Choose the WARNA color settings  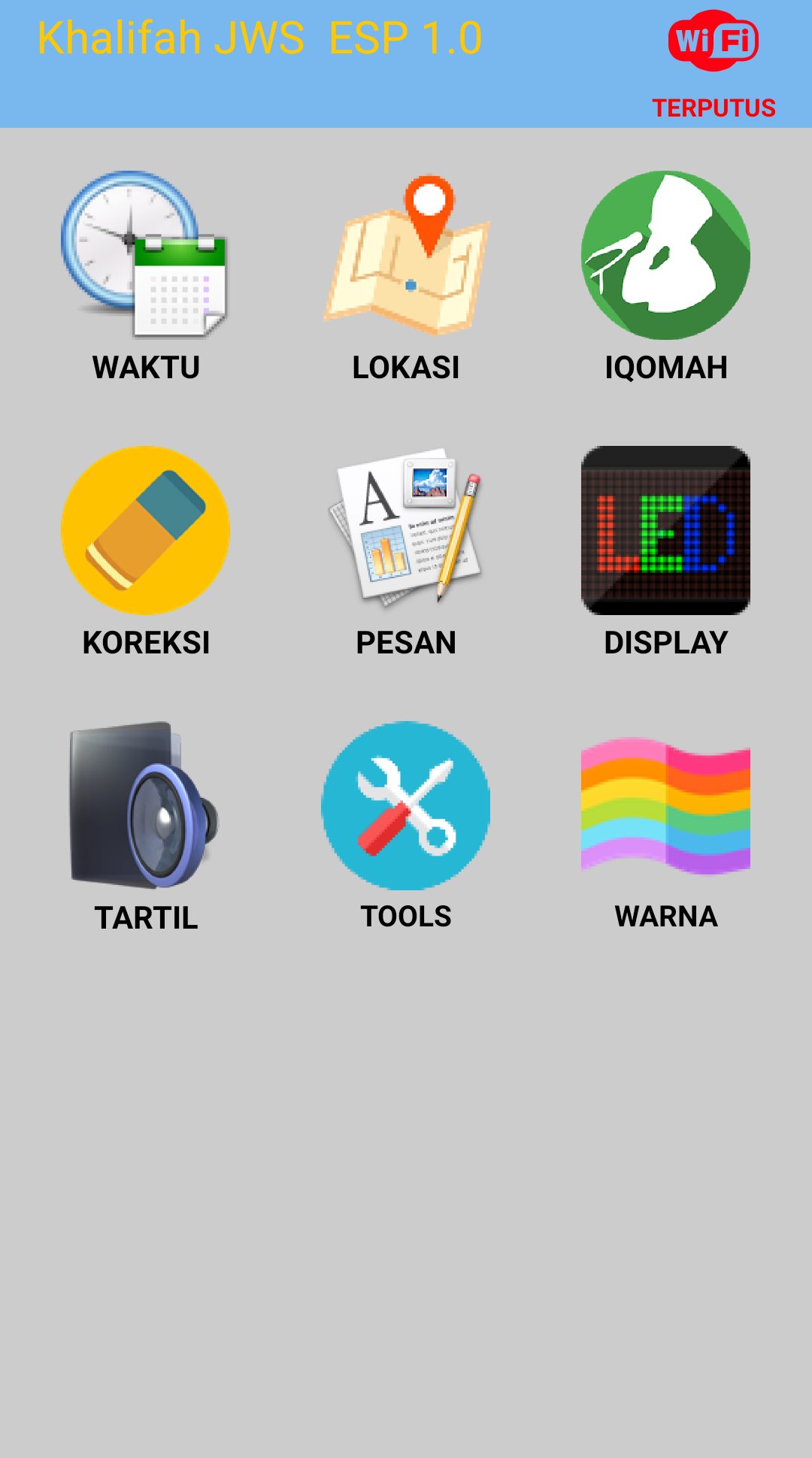coord(665,806)
